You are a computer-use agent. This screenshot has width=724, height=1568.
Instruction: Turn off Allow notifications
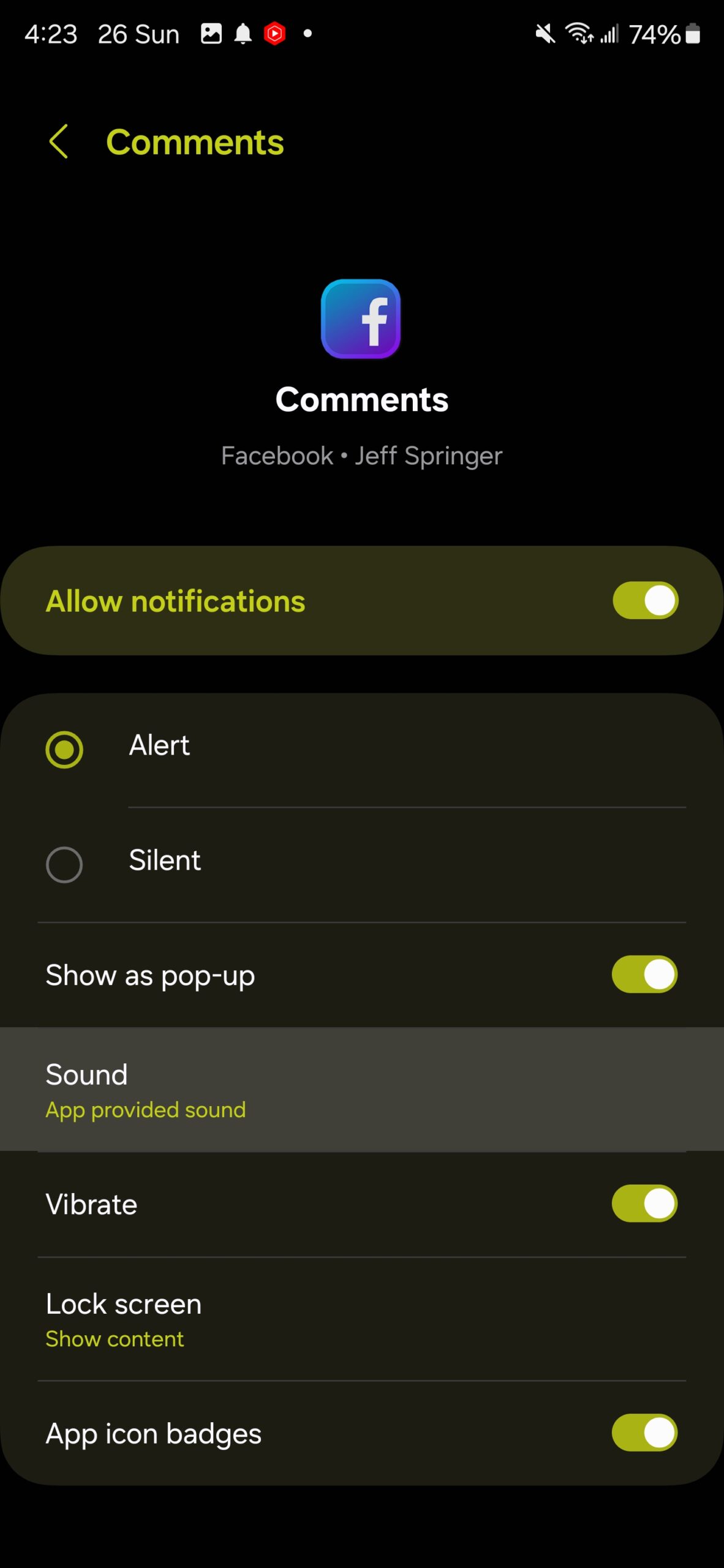[x=645, y=600]
